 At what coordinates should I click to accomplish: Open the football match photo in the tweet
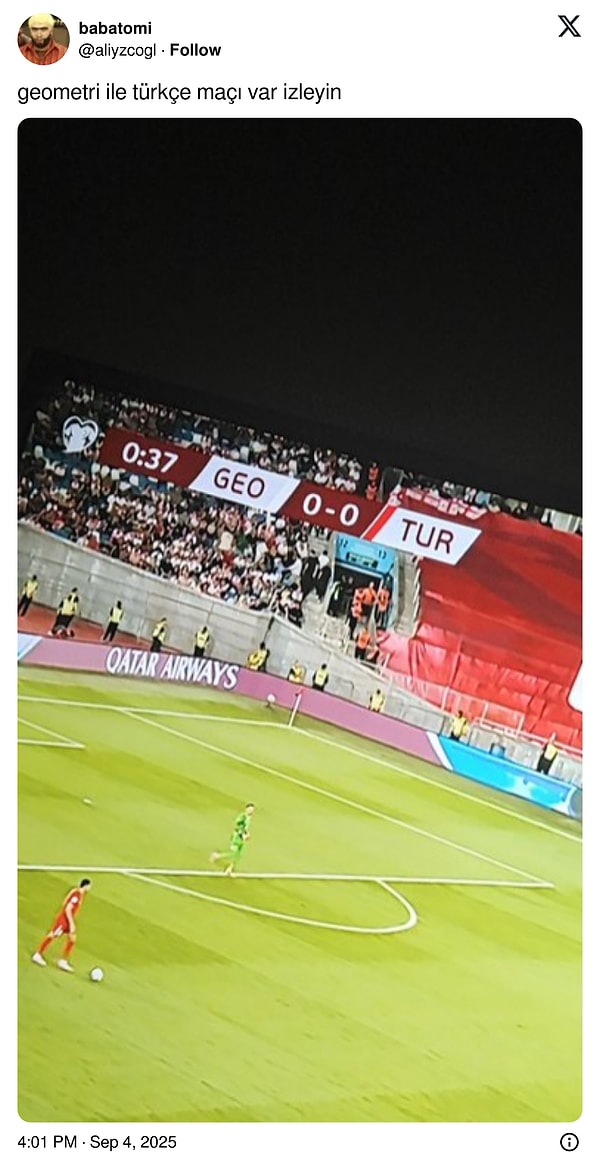(x=300, y=620)
